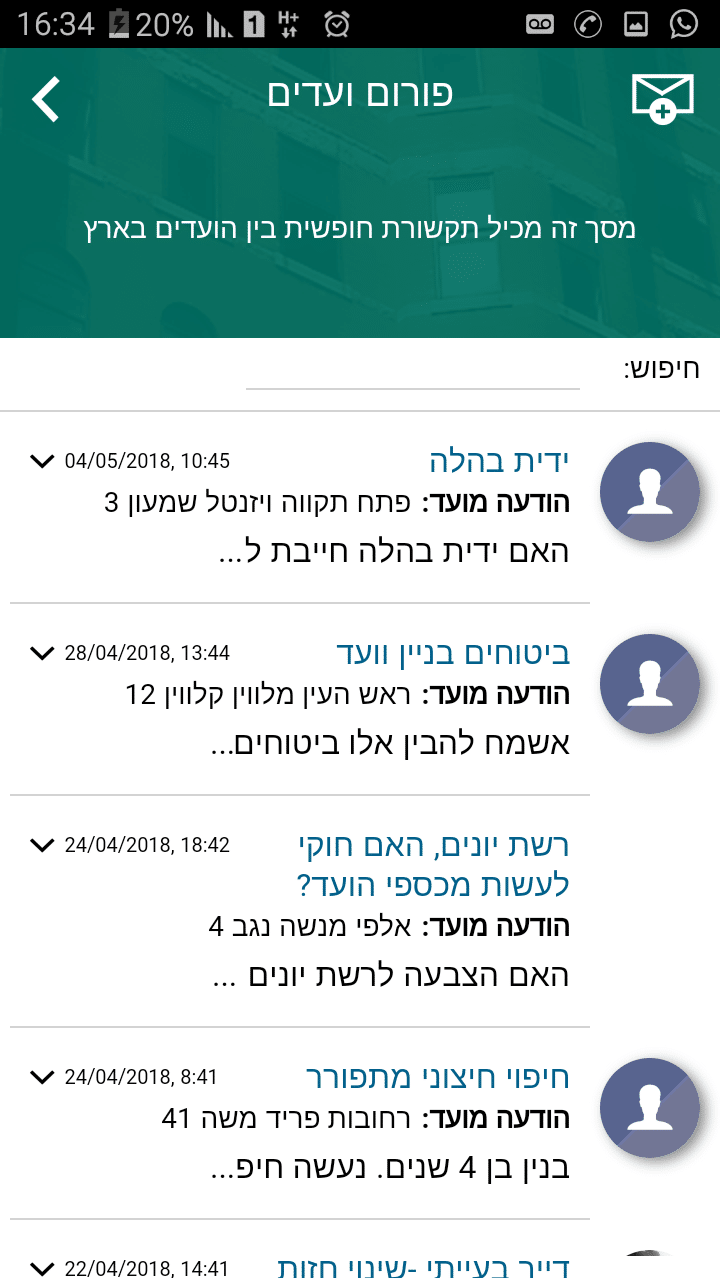
Task: Open the ידית בהלה thread
Action: click(x=498, y=461)
